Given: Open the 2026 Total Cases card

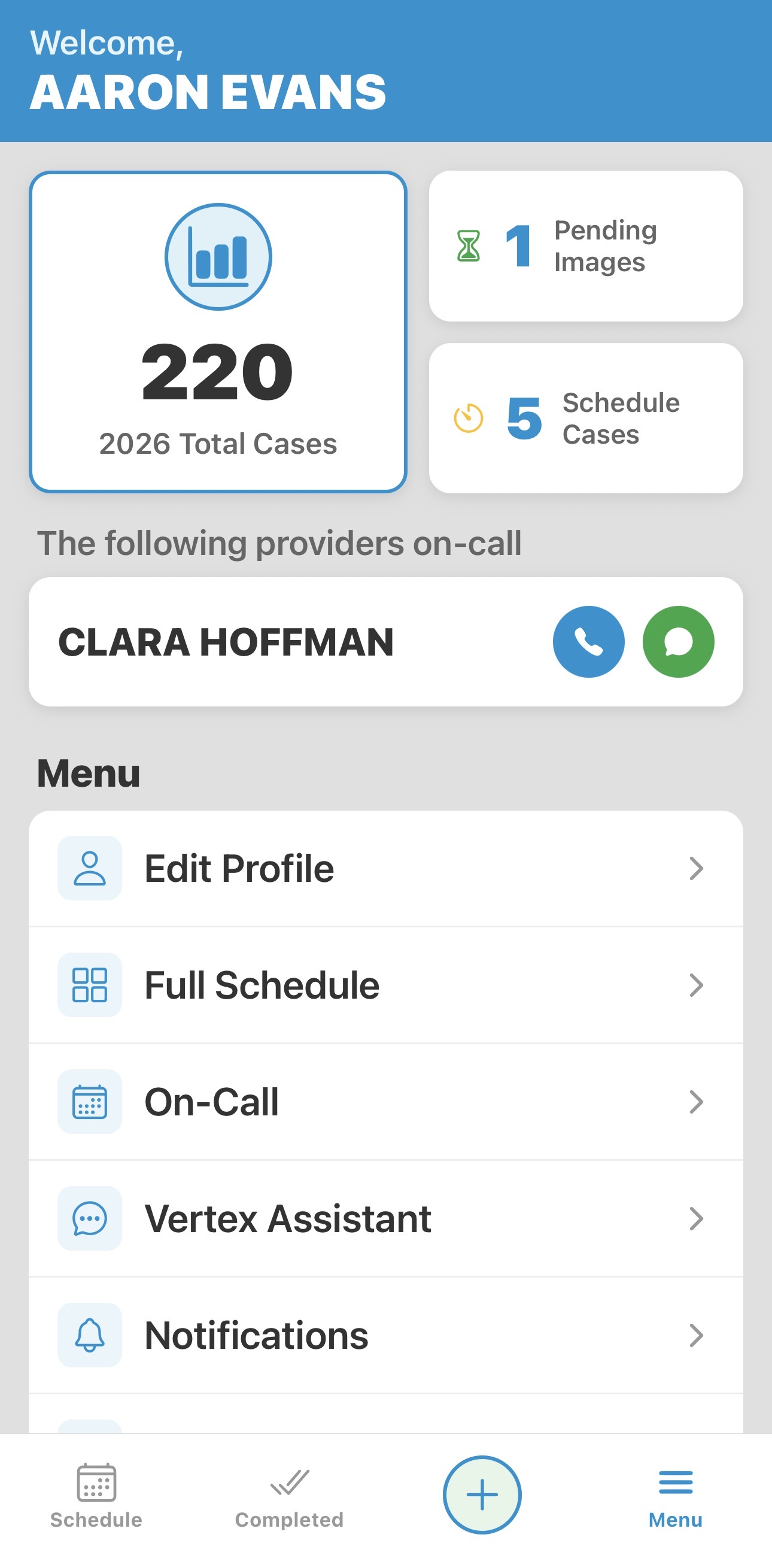Looking at the screenshot, I should 218,332.
